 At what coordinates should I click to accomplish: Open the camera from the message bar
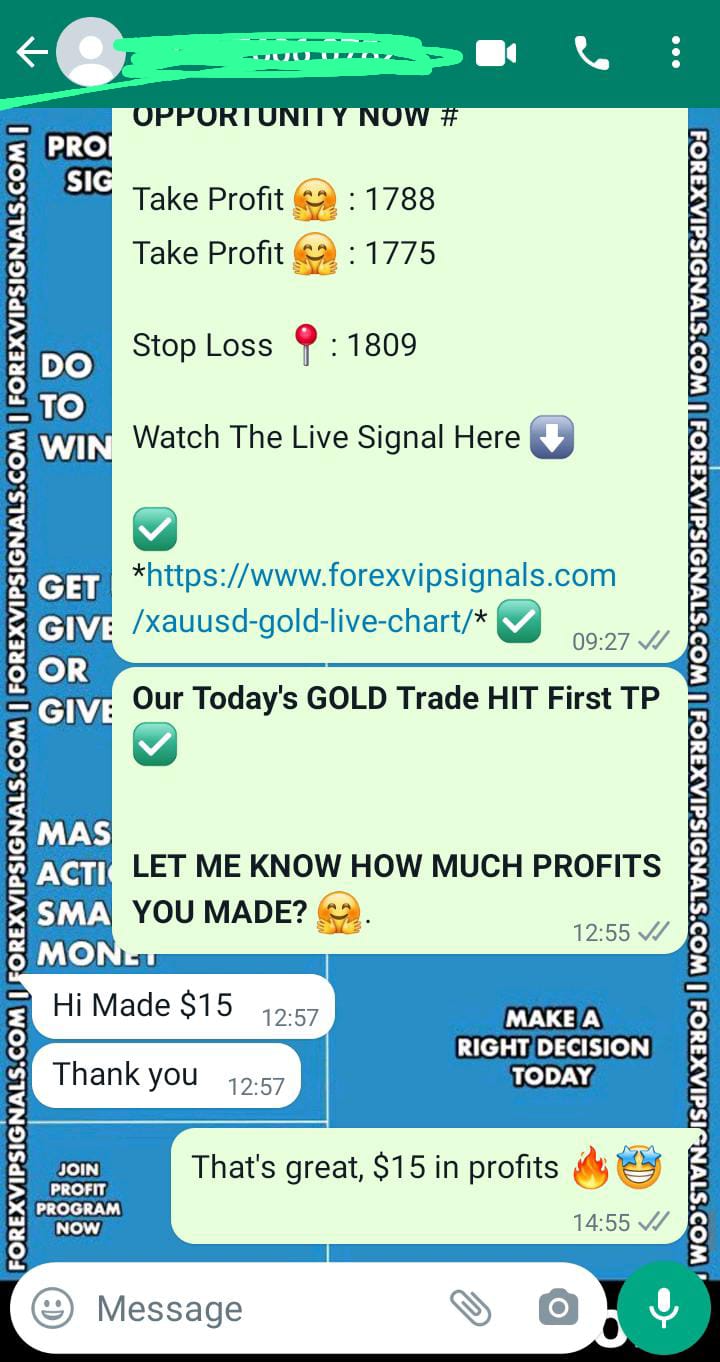pyautogui.click(x=557, y=1307)
